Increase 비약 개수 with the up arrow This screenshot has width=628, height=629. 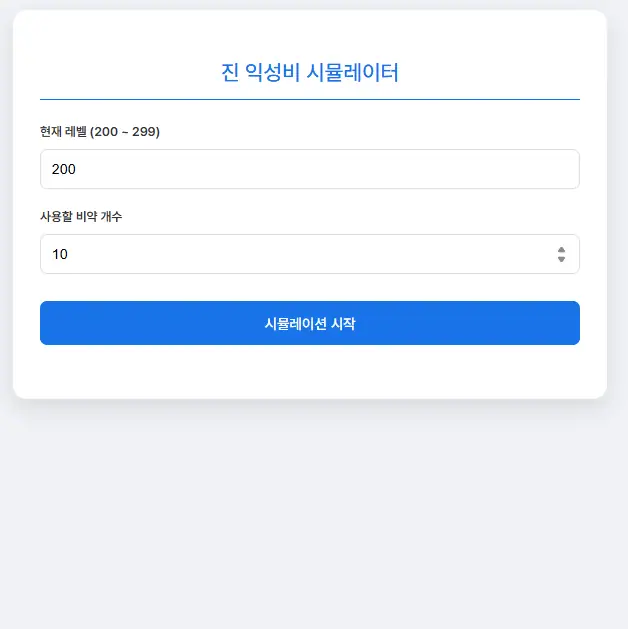tap(561, 249)
